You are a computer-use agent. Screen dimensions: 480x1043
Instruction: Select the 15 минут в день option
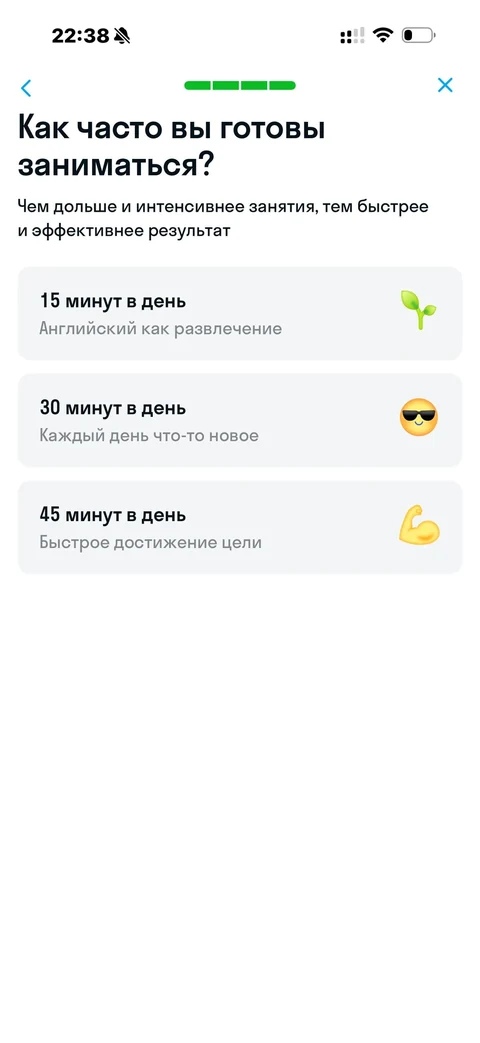(239, 313)
